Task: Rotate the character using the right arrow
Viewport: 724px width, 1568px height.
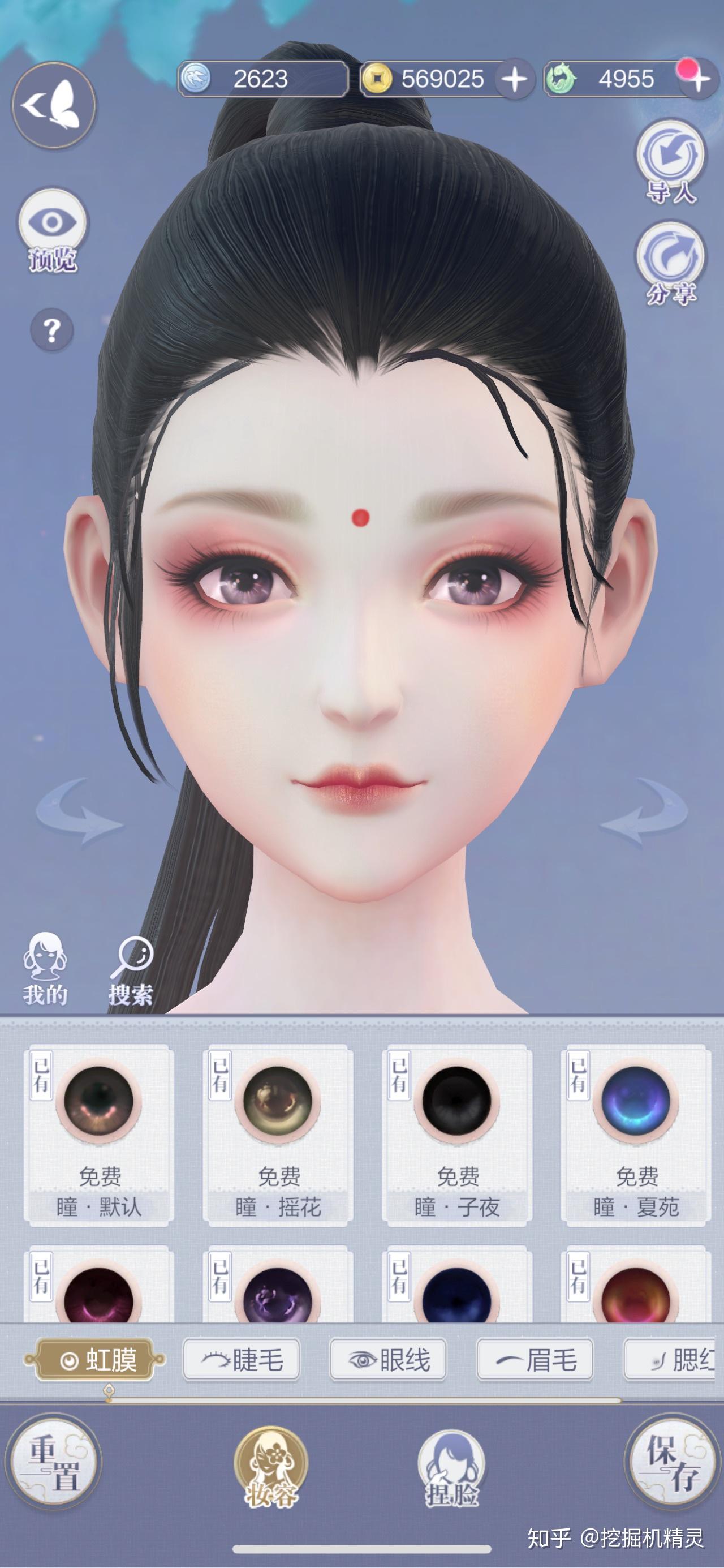Action: (644, 812)
